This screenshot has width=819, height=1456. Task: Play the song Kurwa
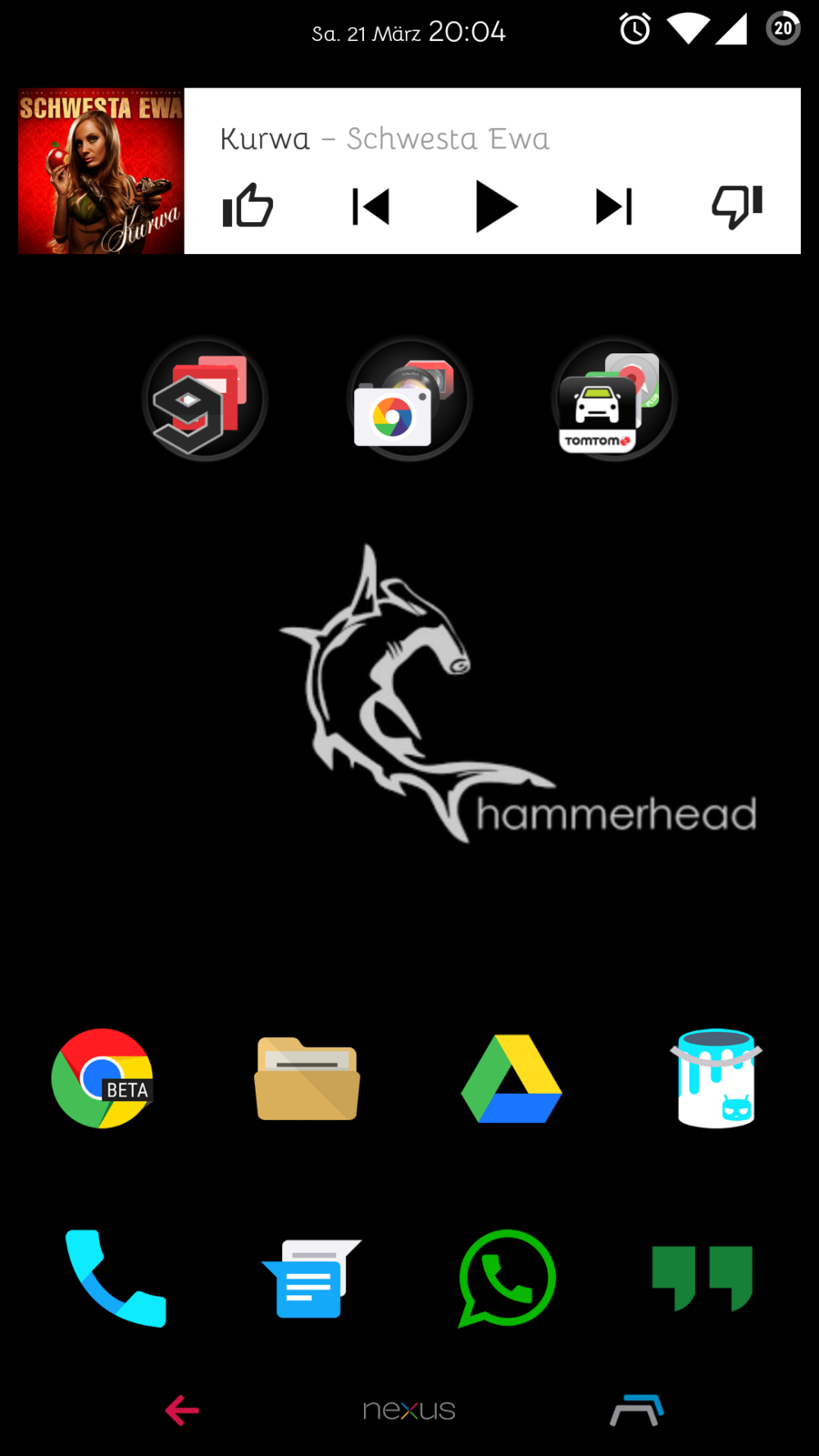(x=495, y=207)
